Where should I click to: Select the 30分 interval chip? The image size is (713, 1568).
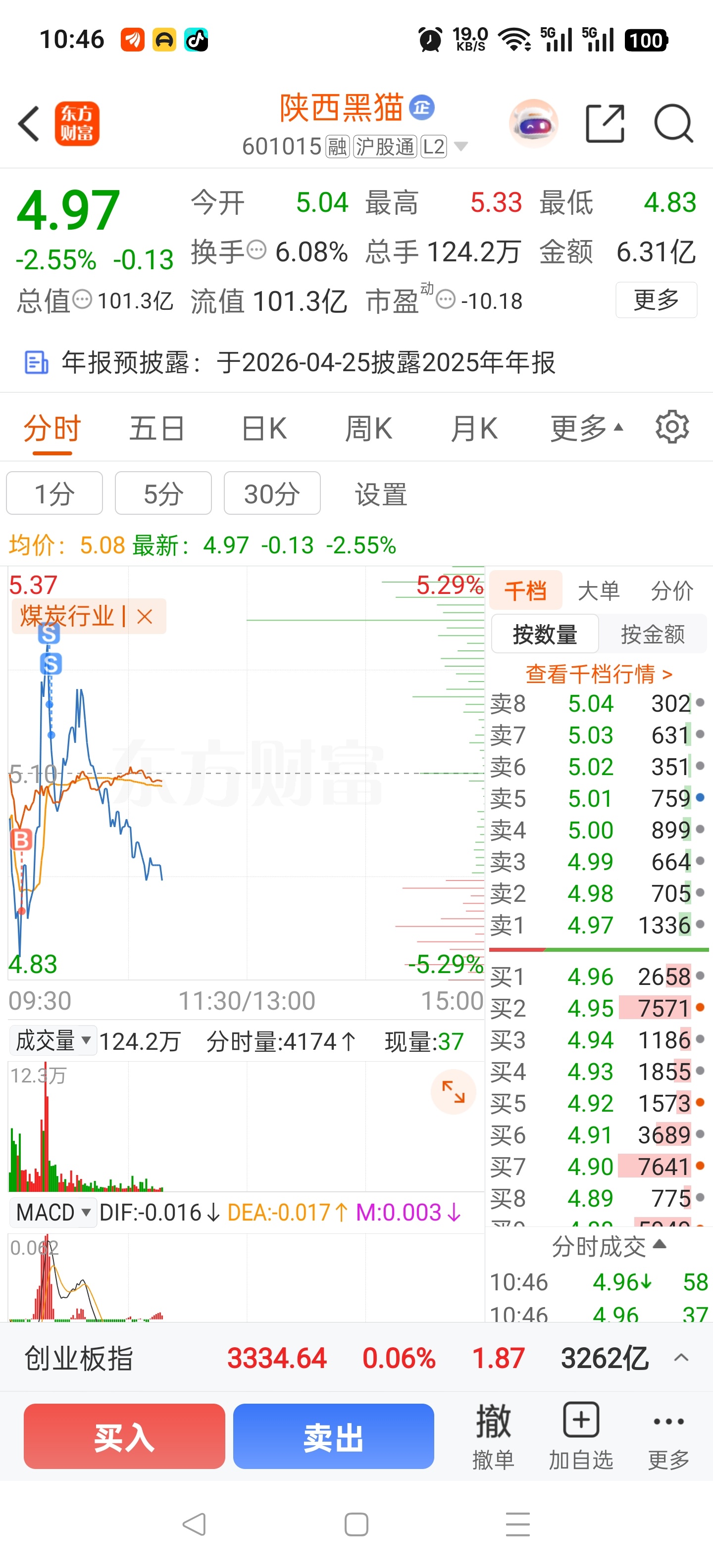click(272, 493)
